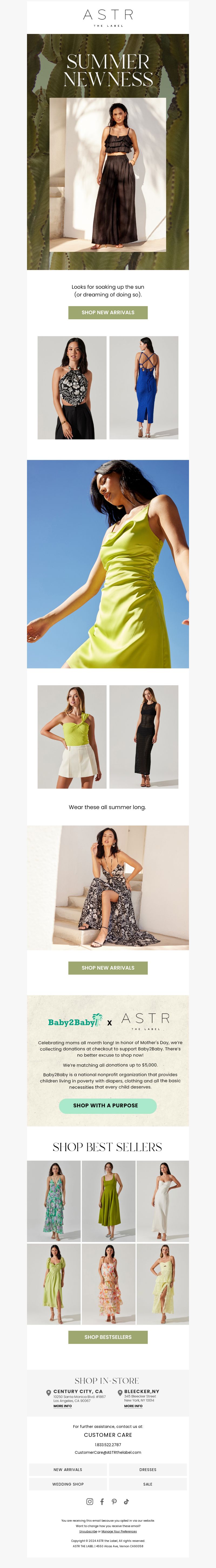View More Info for Bleecker NY store
This screenshot has height=1568, width=216.
coord(133,1406)
